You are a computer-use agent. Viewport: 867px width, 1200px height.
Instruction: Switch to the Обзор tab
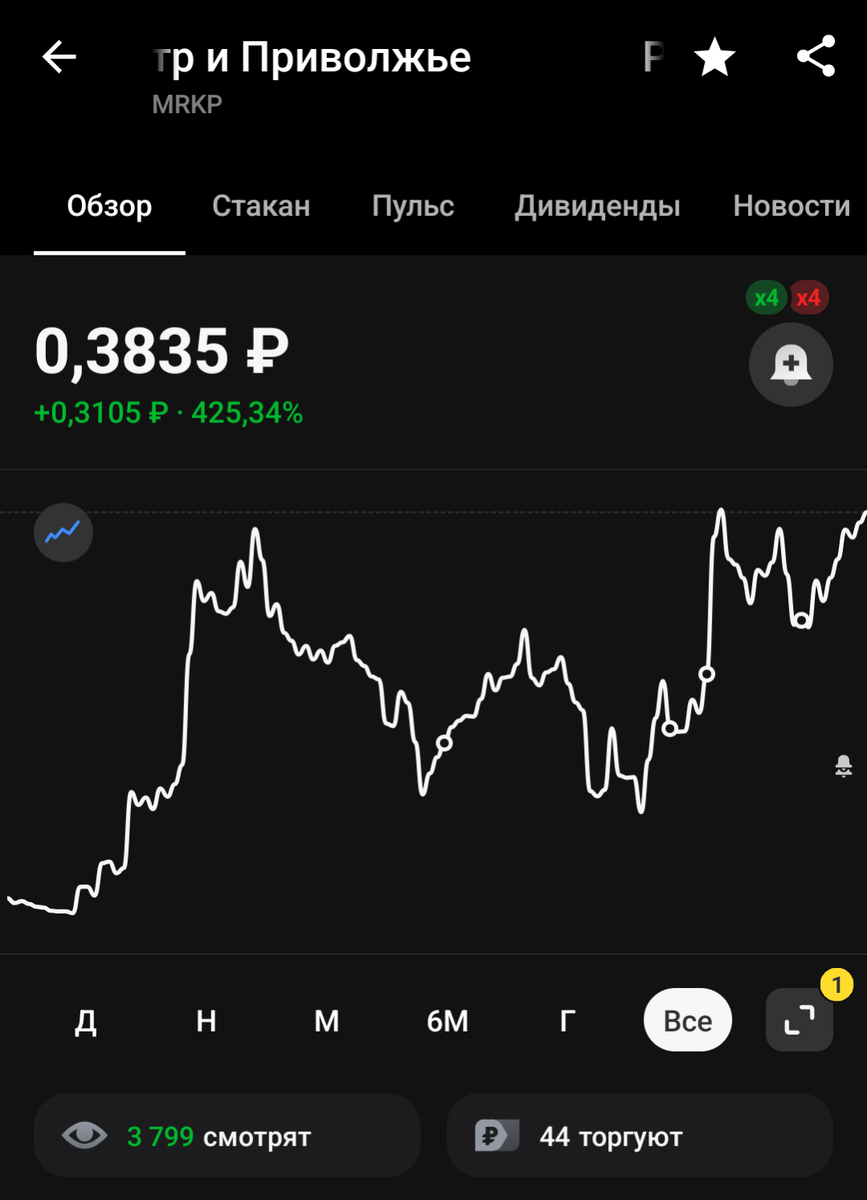pyautogui.click(x=110, y=207)
